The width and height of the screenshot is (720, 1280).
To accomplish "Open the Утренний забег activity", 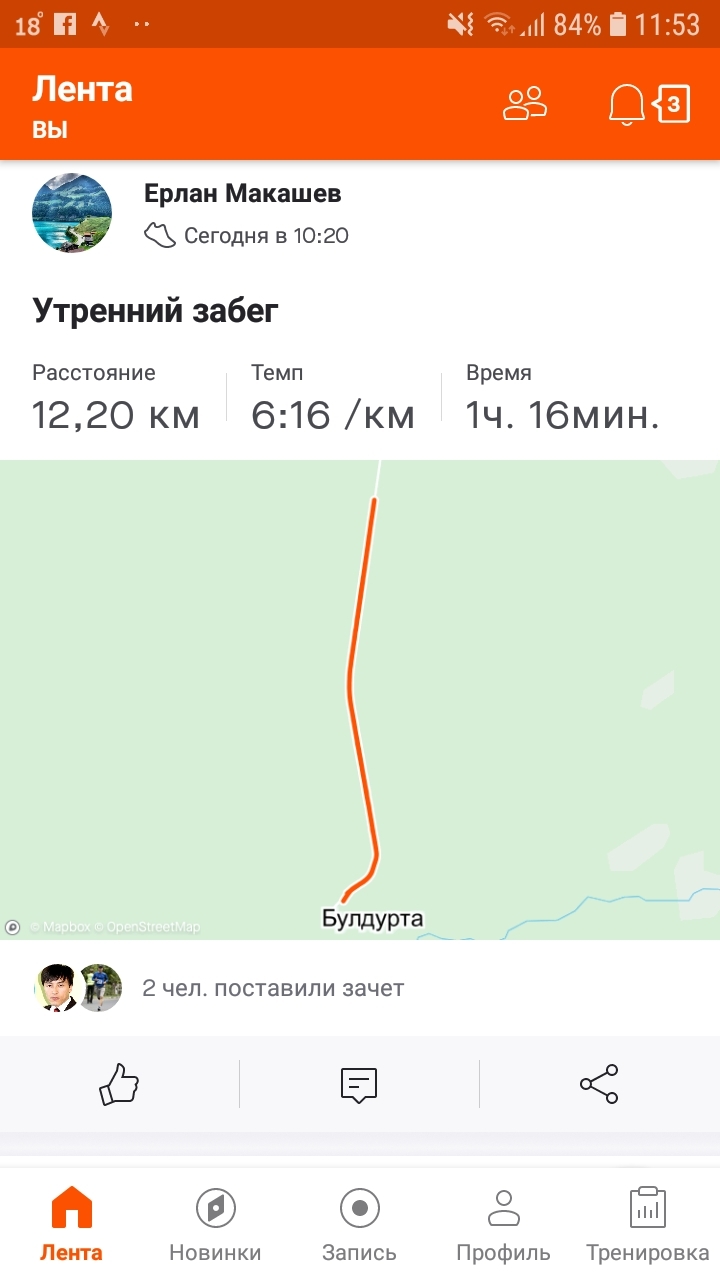I will pyautogui.click(x=155, y=311).
